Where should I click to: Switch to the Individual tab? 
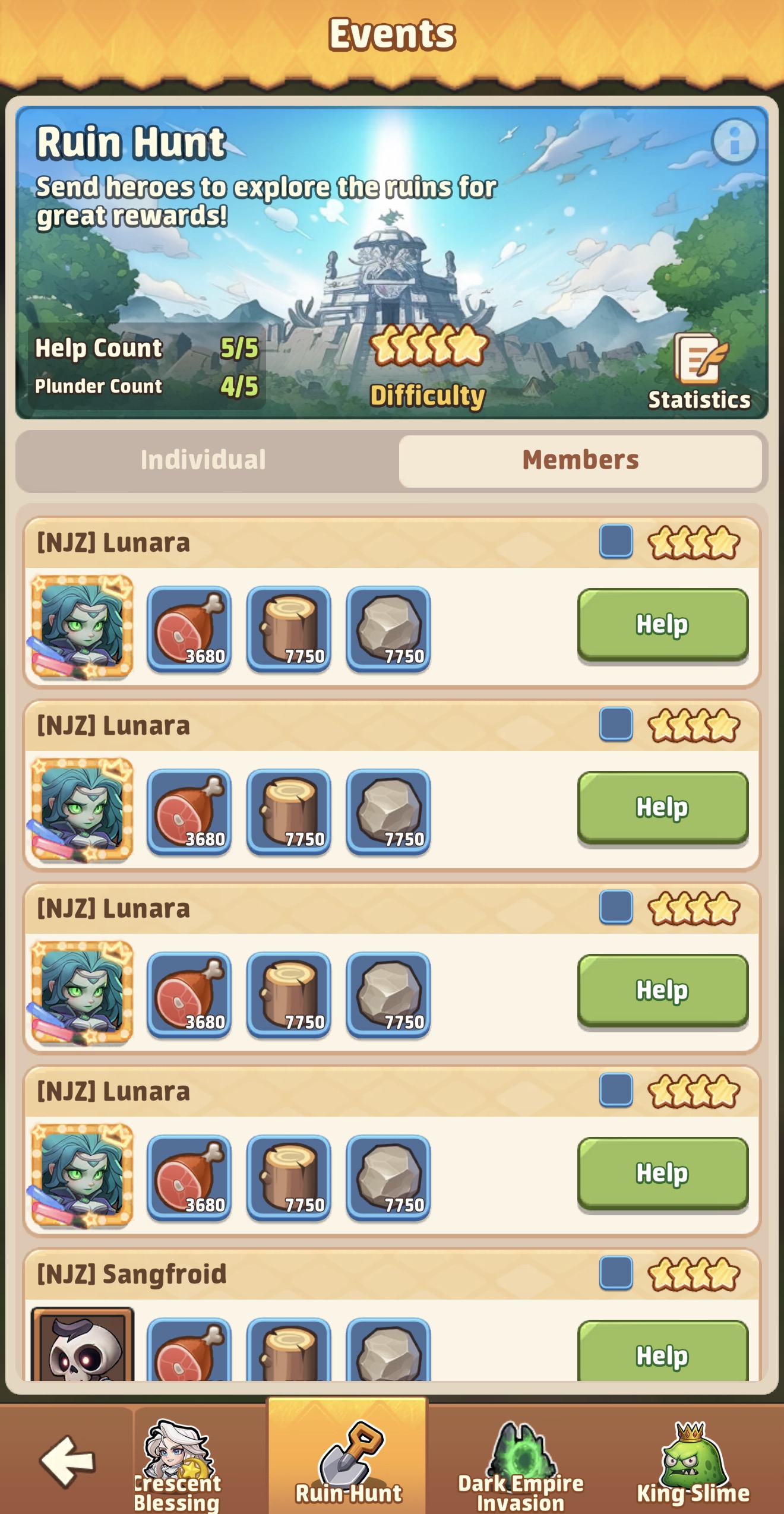[x=203, y=460]
